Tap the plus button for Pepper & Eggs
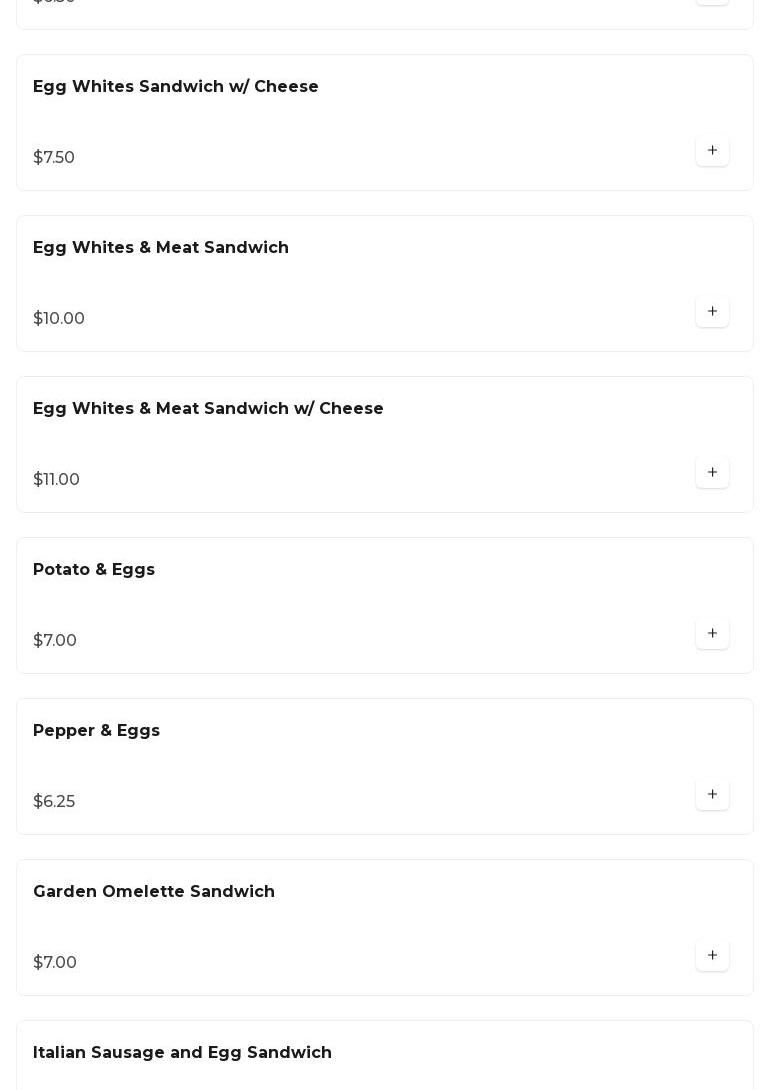This screenshot has height=1090, width=770. click(712, 795)
